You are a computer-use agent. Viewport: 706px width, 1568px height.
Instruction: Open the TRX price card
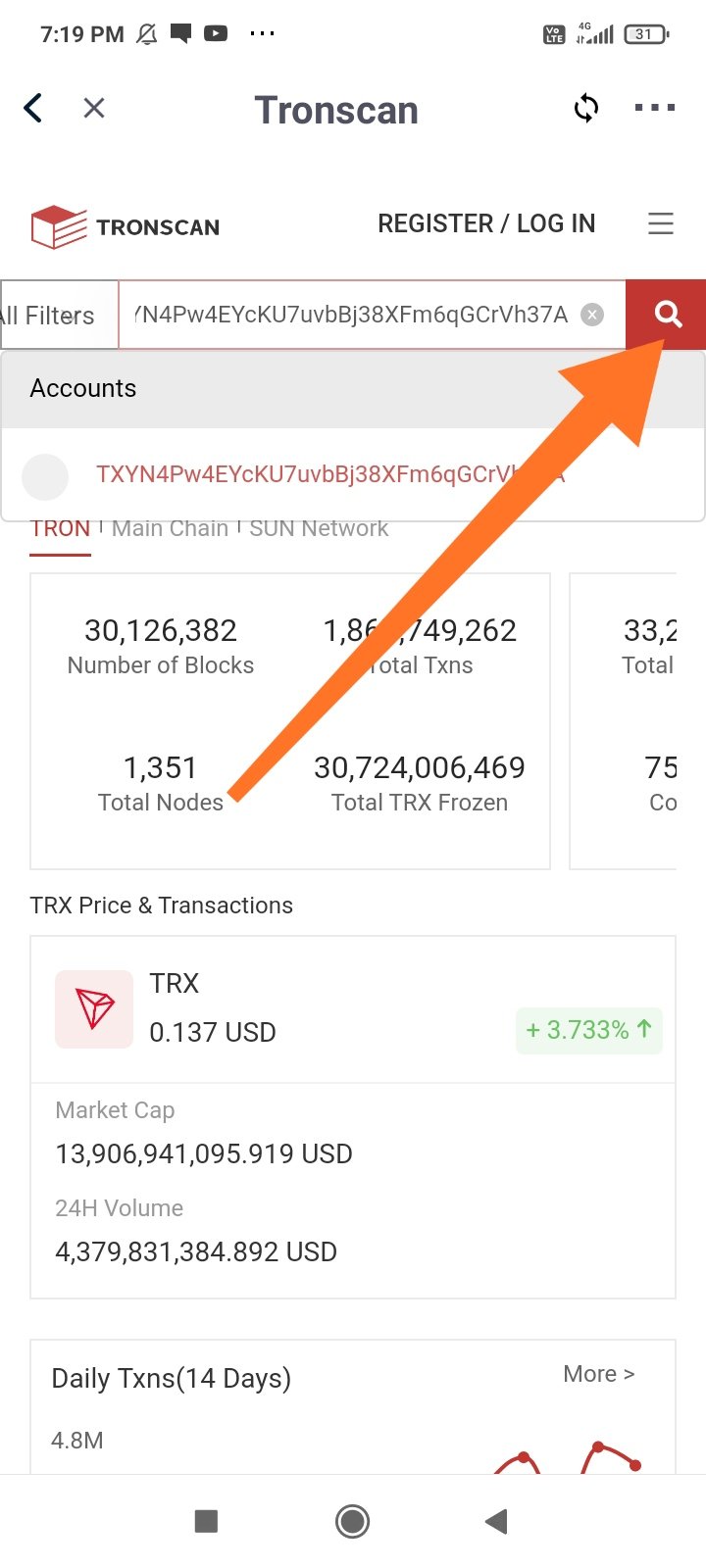(x=353, y=1009)
